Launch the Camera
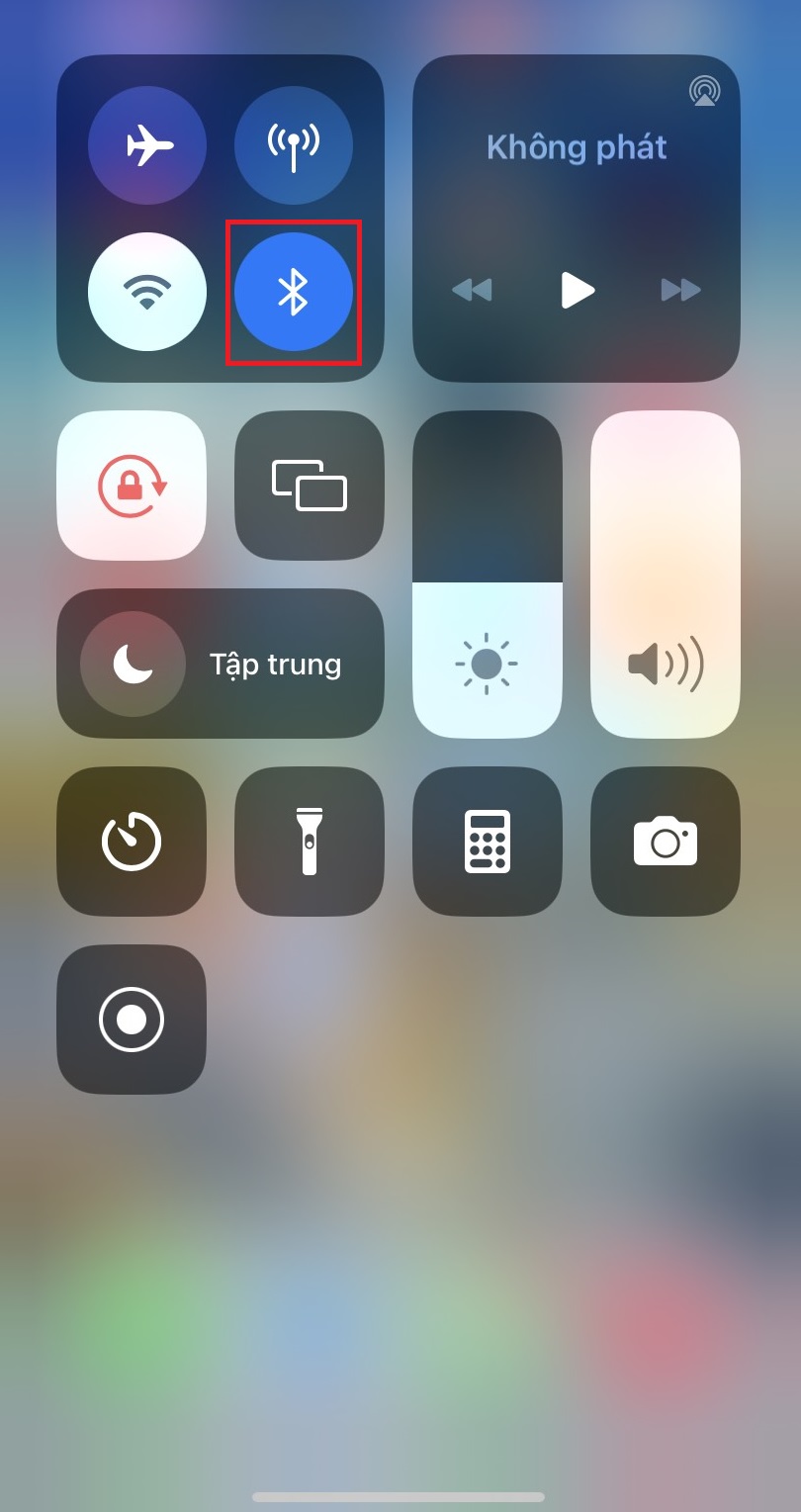This screenshot has height=1512, width=801. pos(665,842)
